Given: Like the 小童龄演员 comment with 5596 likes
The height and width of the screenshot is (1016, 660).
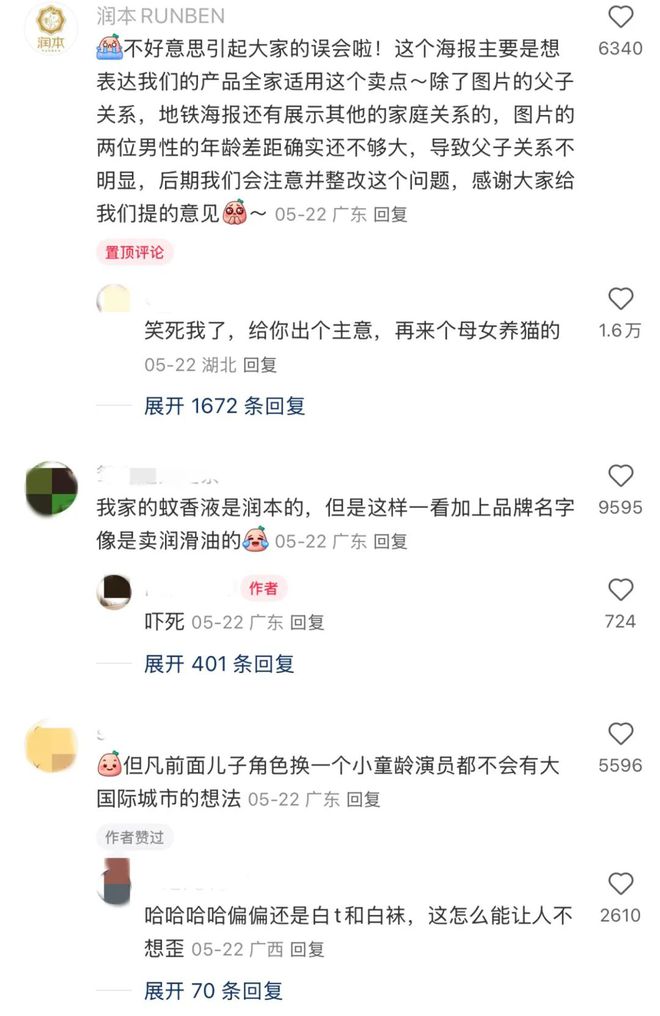Looking at the screenshot, I should coord(621,734).
